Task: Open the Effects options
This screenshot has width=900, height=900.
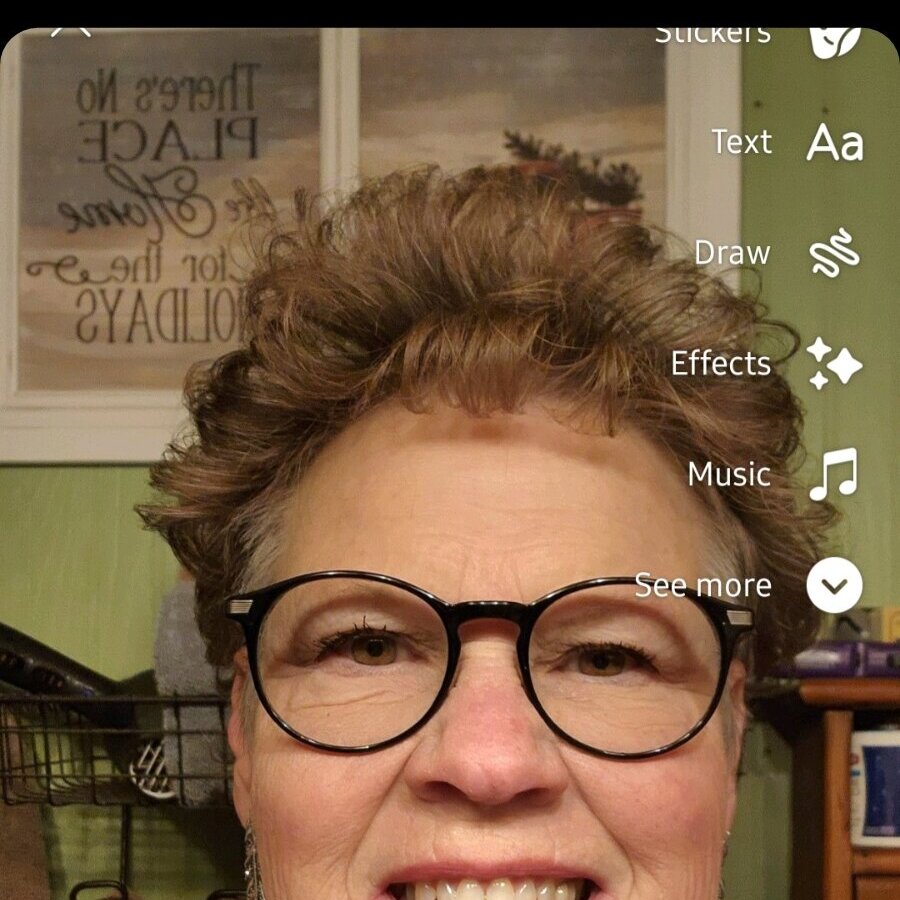Action: 834,363
